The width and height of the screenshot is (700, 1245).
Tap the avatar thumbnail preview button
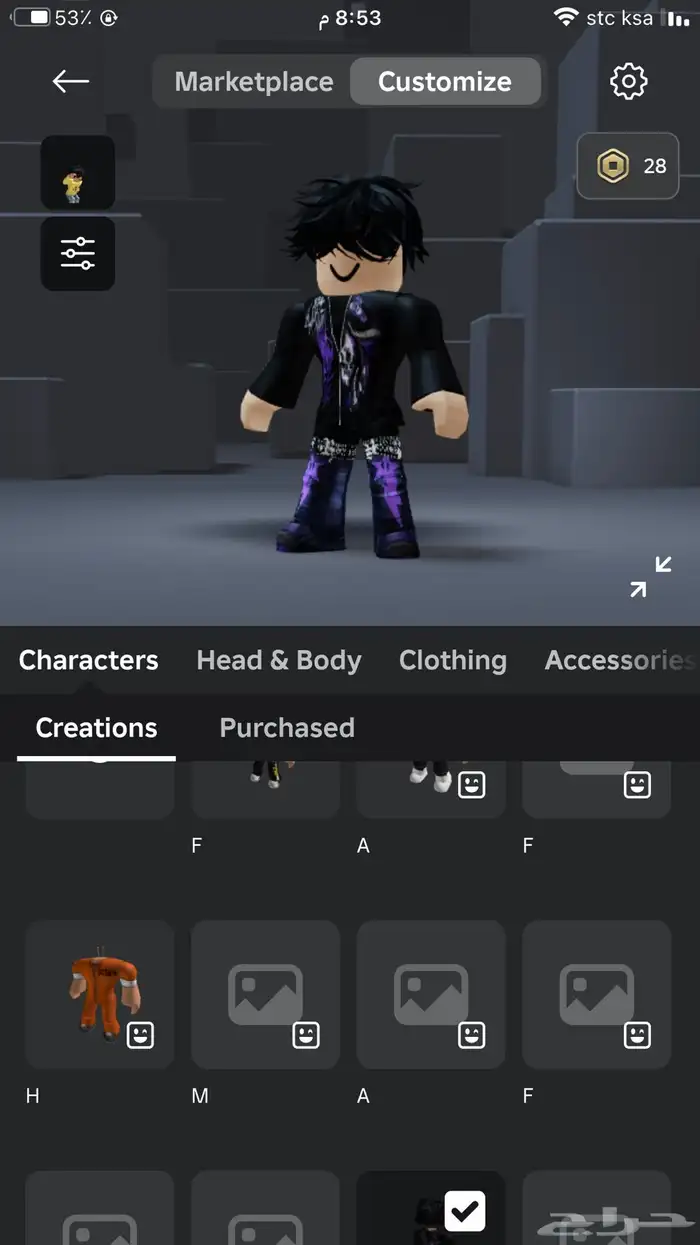77,172
